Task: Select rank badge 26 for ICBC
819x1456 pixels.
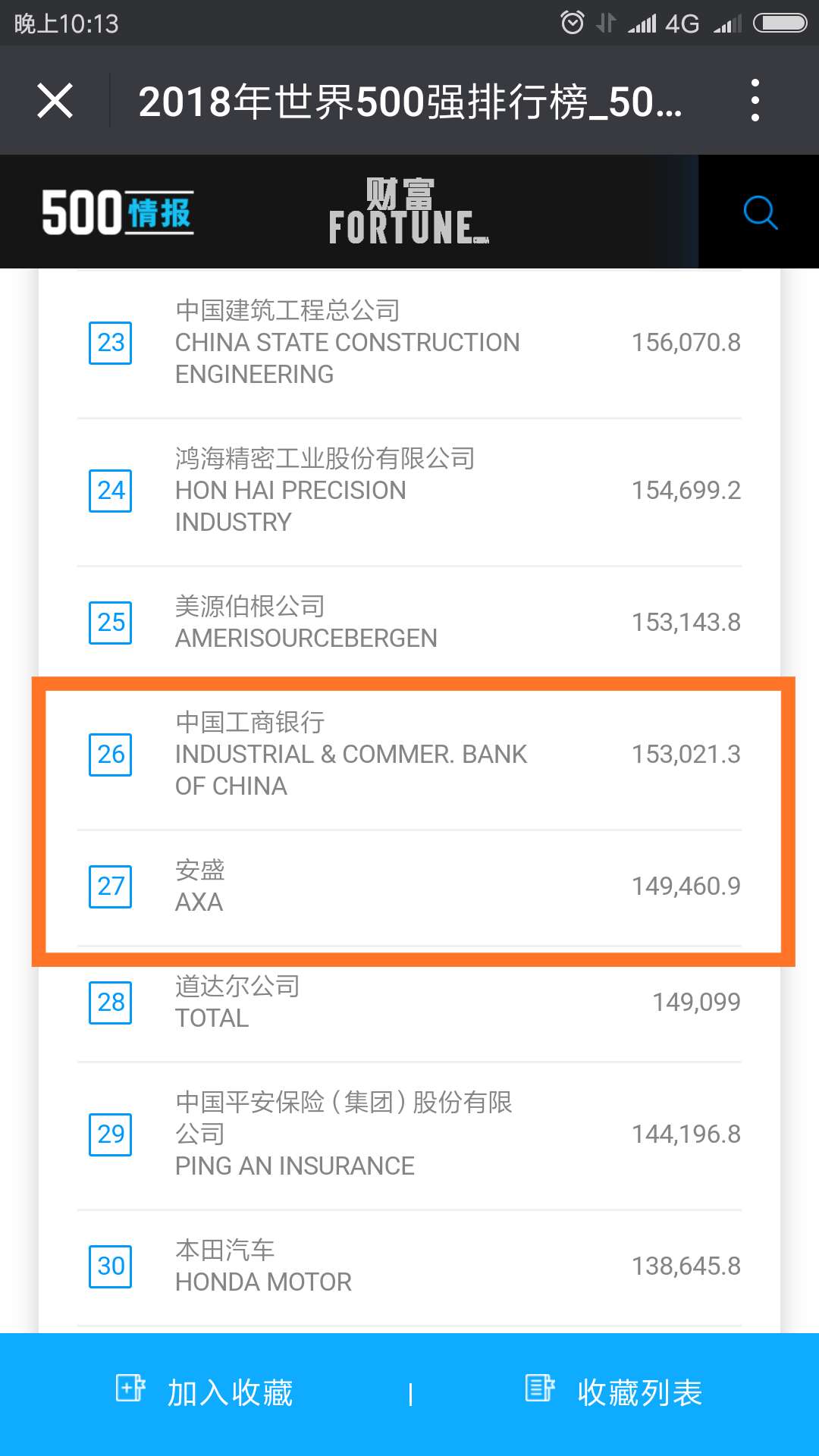Action: coord(111,755)
